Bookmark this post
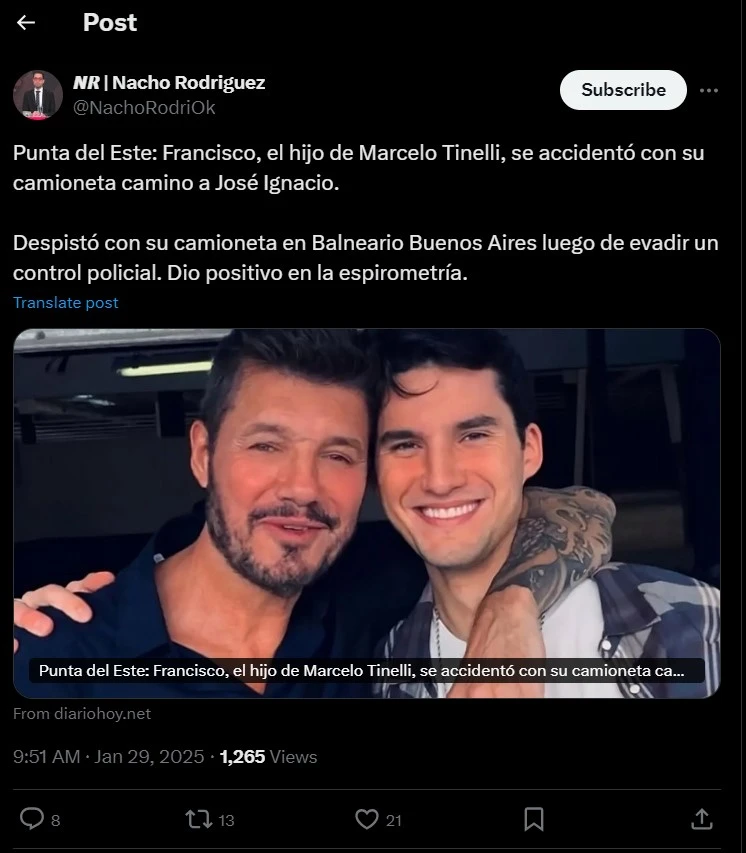 pos(534,819)
